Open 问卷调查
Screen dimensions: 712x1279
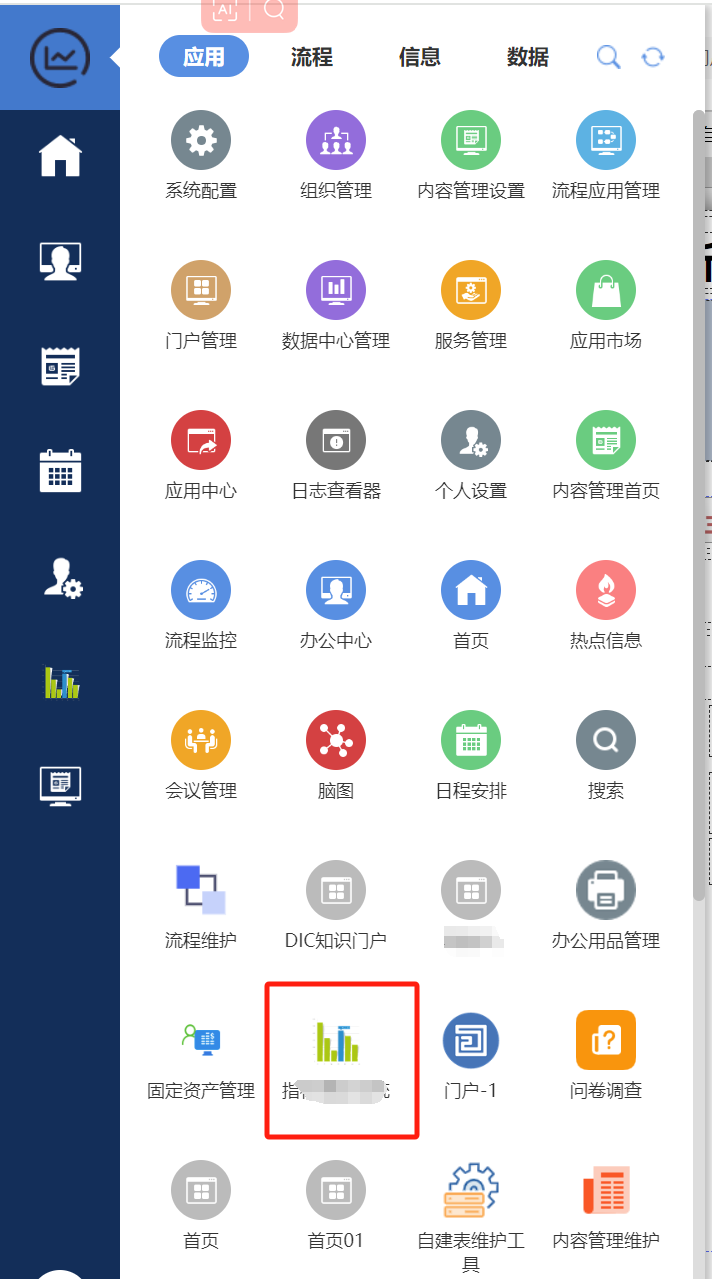(x=606, y=1040)
